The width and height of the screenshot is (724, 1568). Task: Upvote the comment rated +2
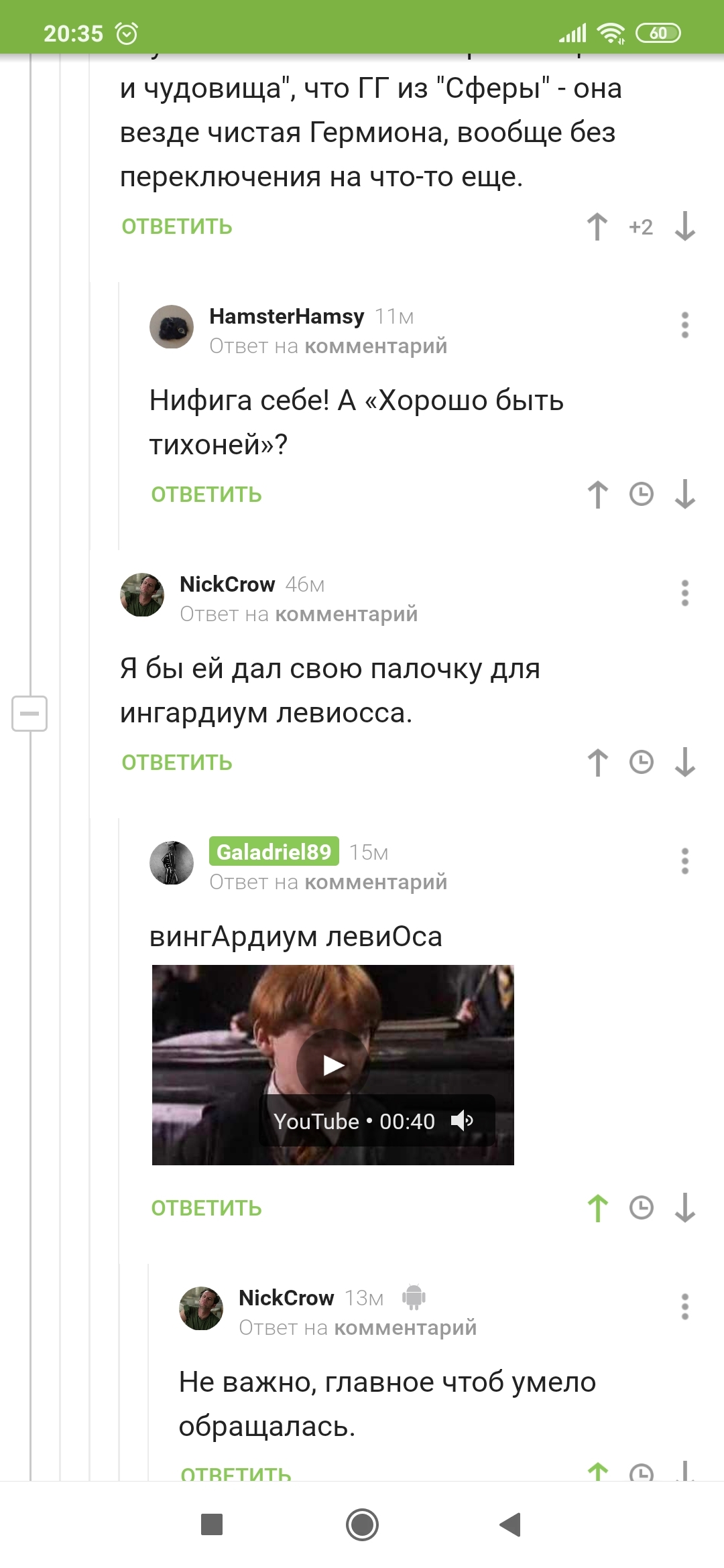tap(597, 226)
